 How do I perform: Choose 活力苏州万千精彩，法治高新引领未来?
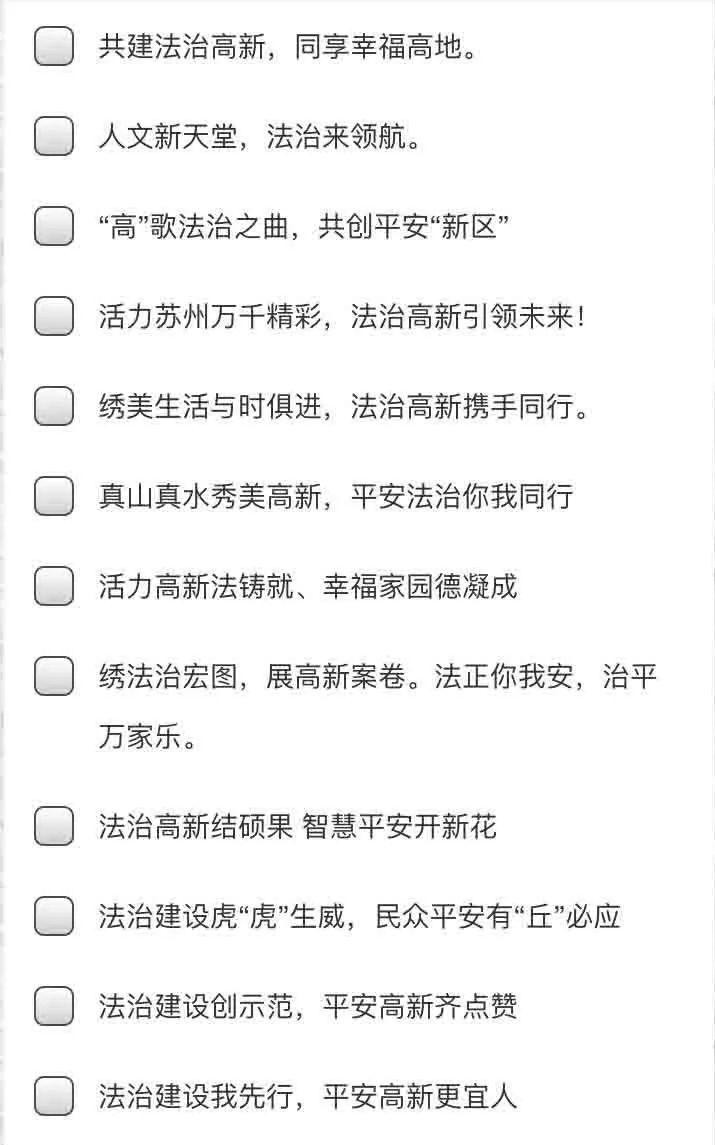tap(54, 316)
